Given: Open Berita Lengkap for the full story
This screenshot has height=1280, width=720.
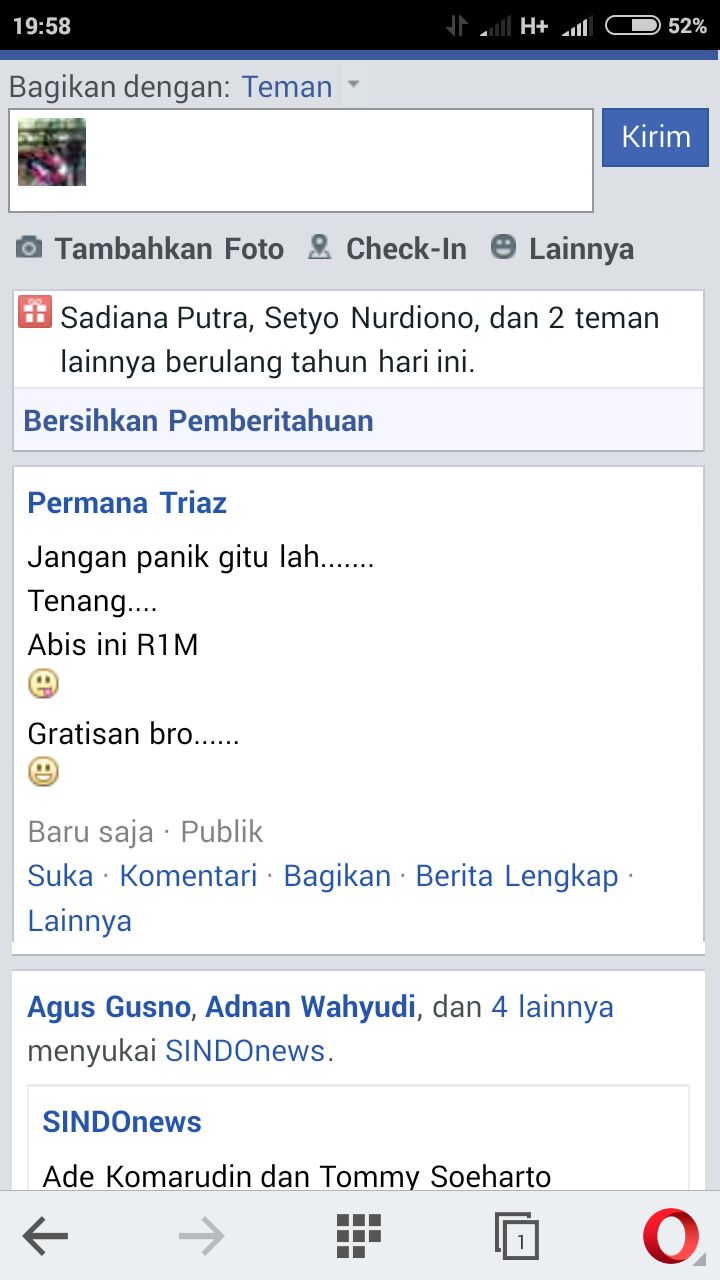Looking at the screenshot, I should tap(517, 876).
